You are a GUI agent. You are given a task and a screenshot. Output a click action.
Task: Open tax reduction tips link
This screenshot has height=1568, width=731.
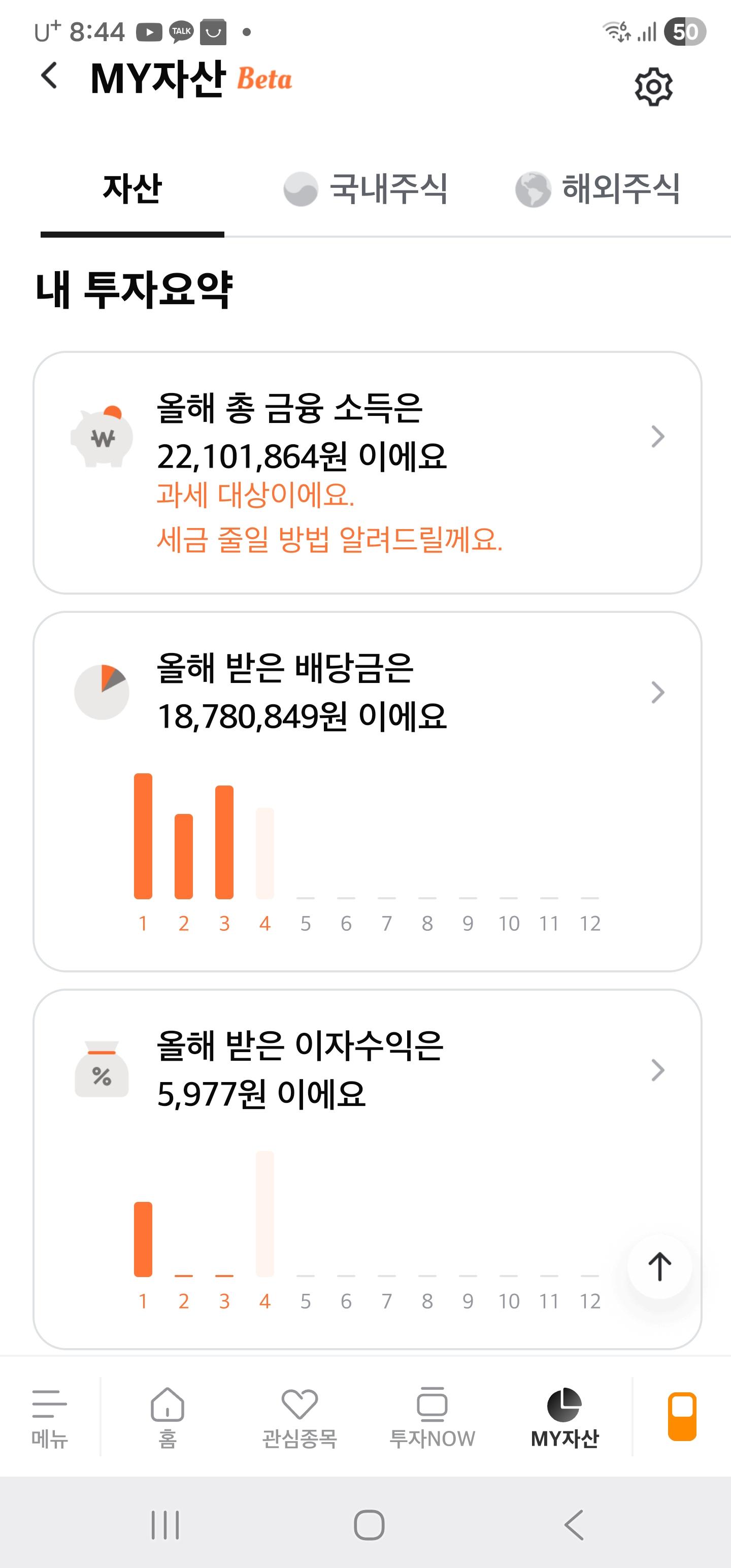(x=331, y=542)
